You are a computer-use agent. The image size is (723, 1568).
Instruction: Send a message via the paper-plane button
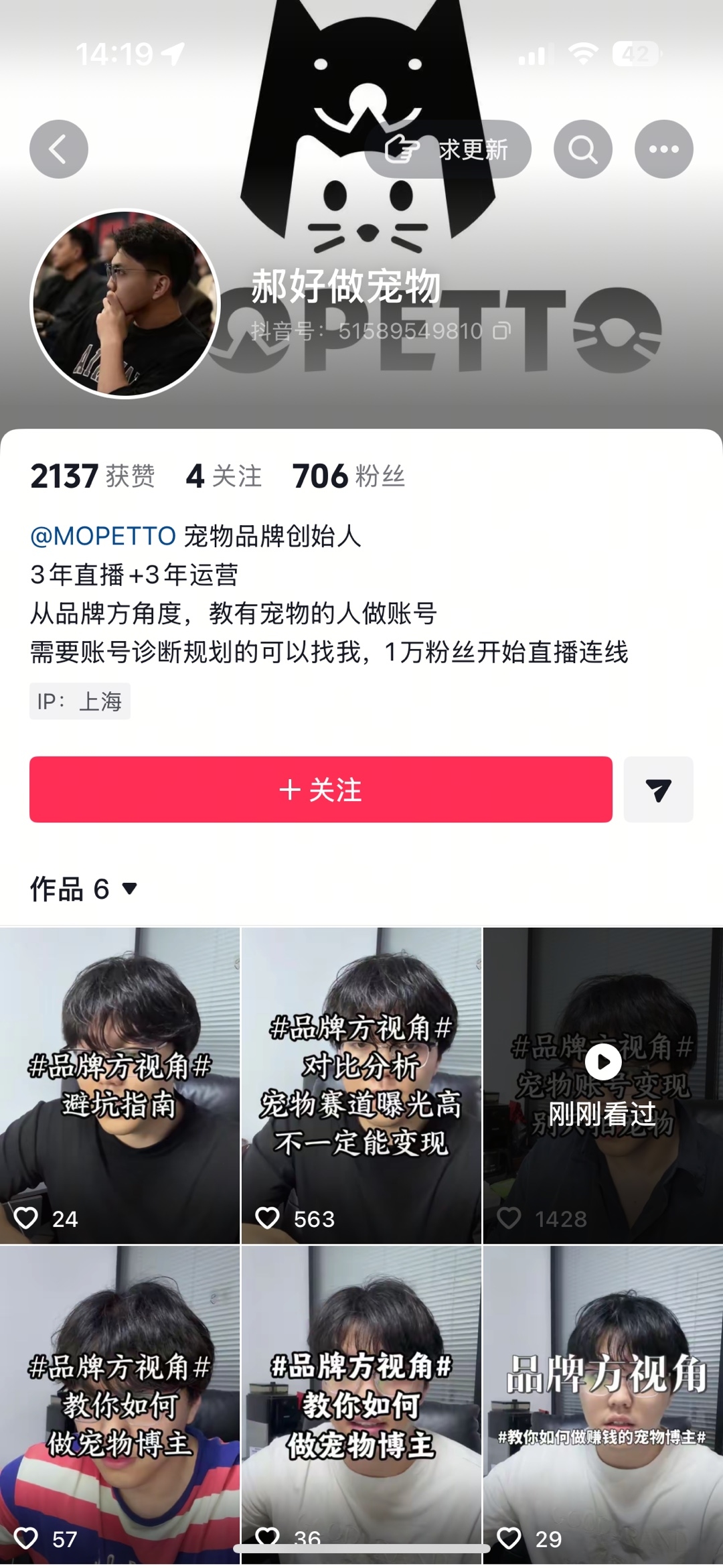[x=658, y=790]
